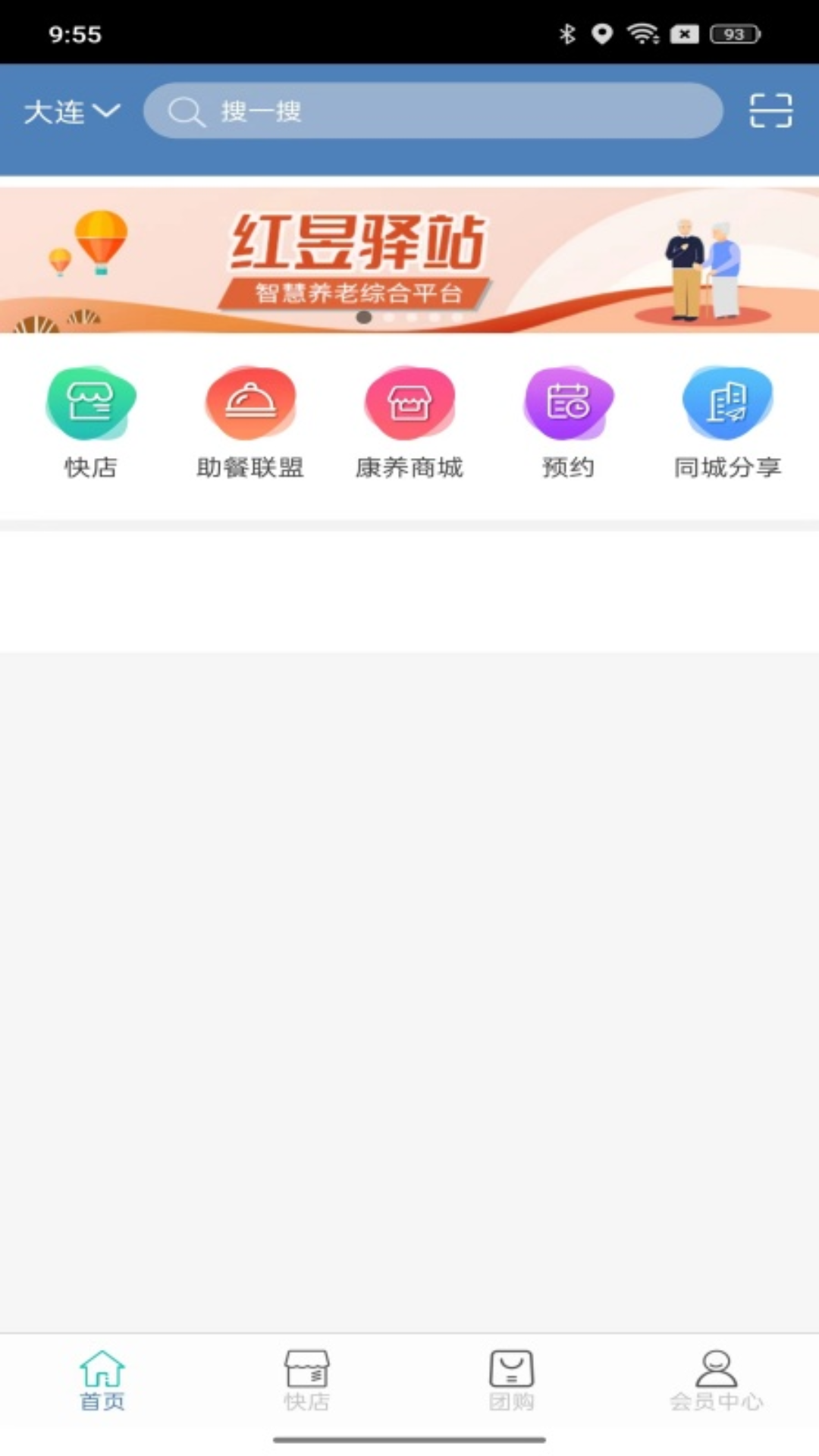Select the second carousel indicator dot
Image resolution: width=819 pixels, height=1456 pixels.
point(388,319)
